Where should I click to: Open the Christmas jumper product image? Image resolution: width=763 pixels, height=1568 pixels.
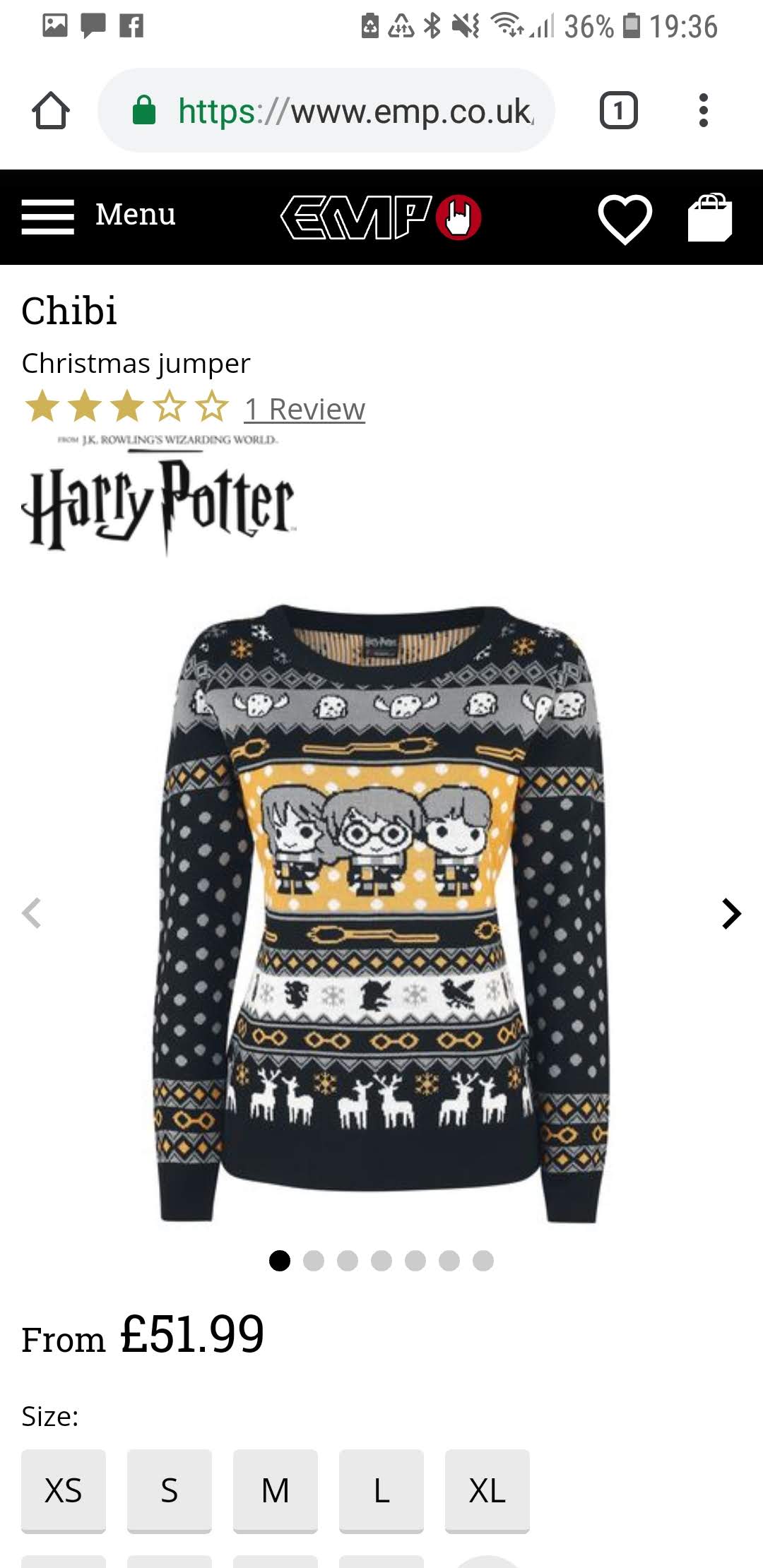381,913
